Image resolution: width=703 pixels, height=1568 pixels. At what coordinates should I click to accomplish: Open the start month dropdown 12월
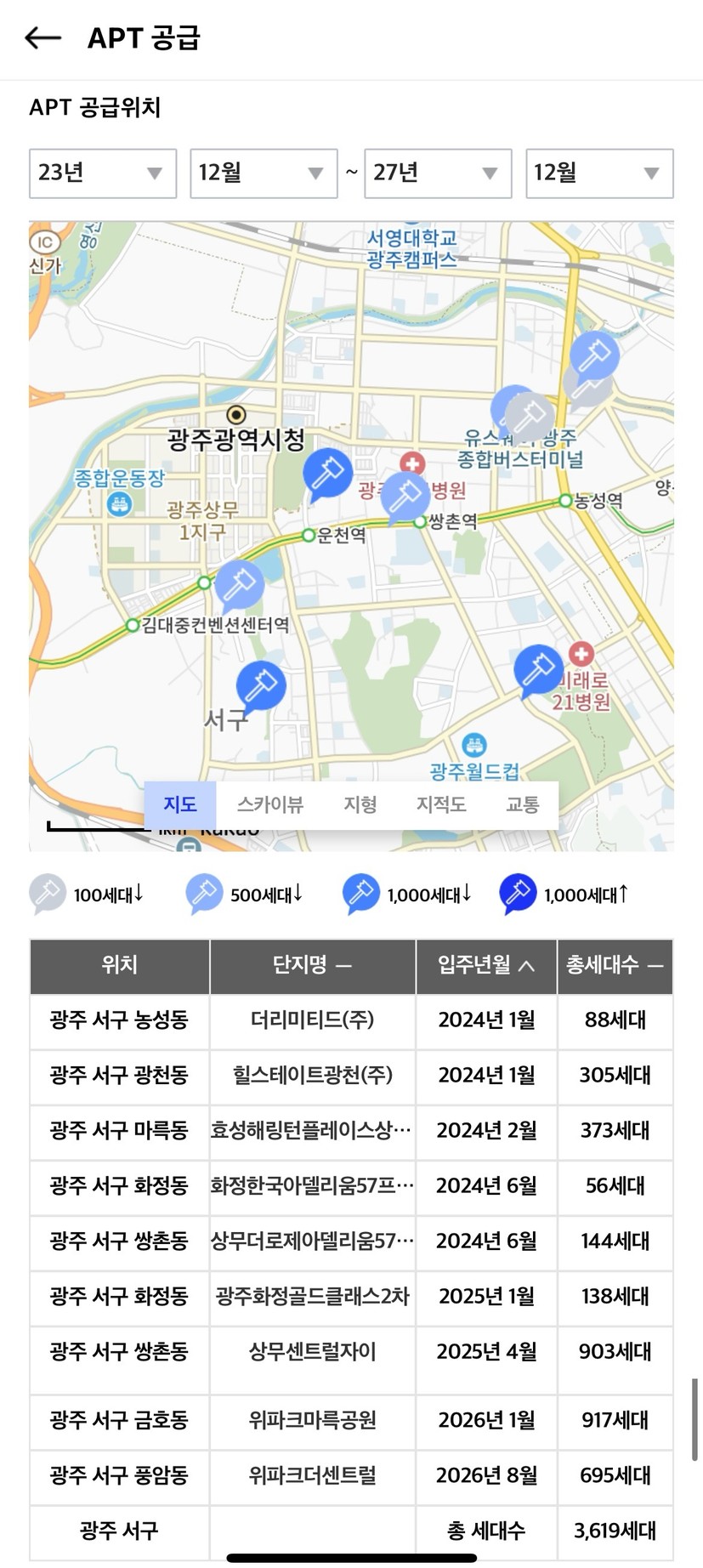click(x=264, y=173)
